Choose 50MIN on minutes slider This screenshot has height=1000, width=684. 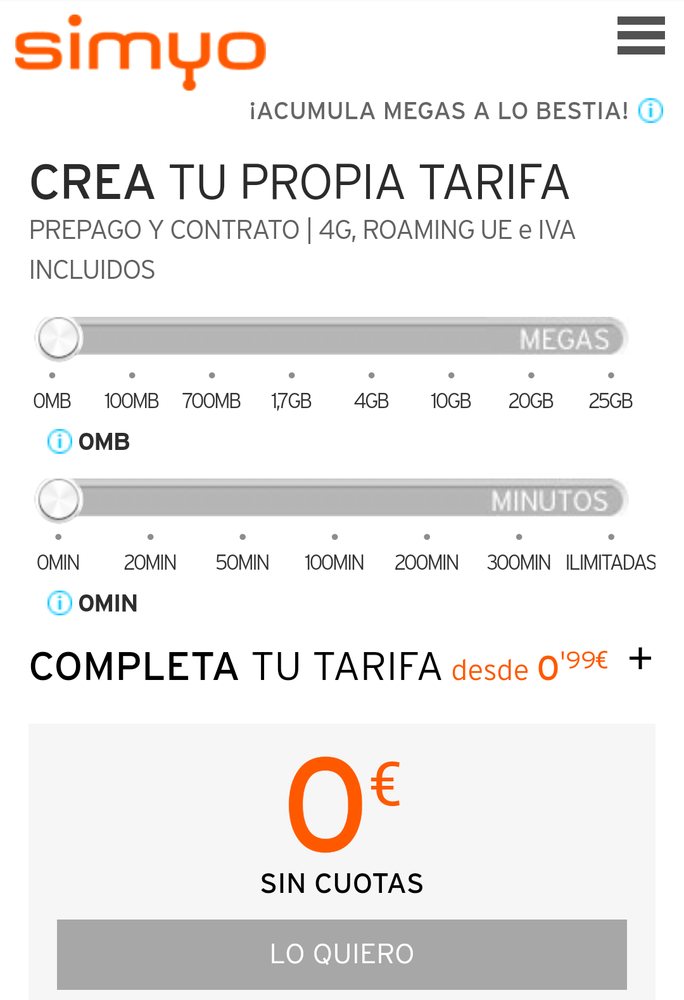242,538
